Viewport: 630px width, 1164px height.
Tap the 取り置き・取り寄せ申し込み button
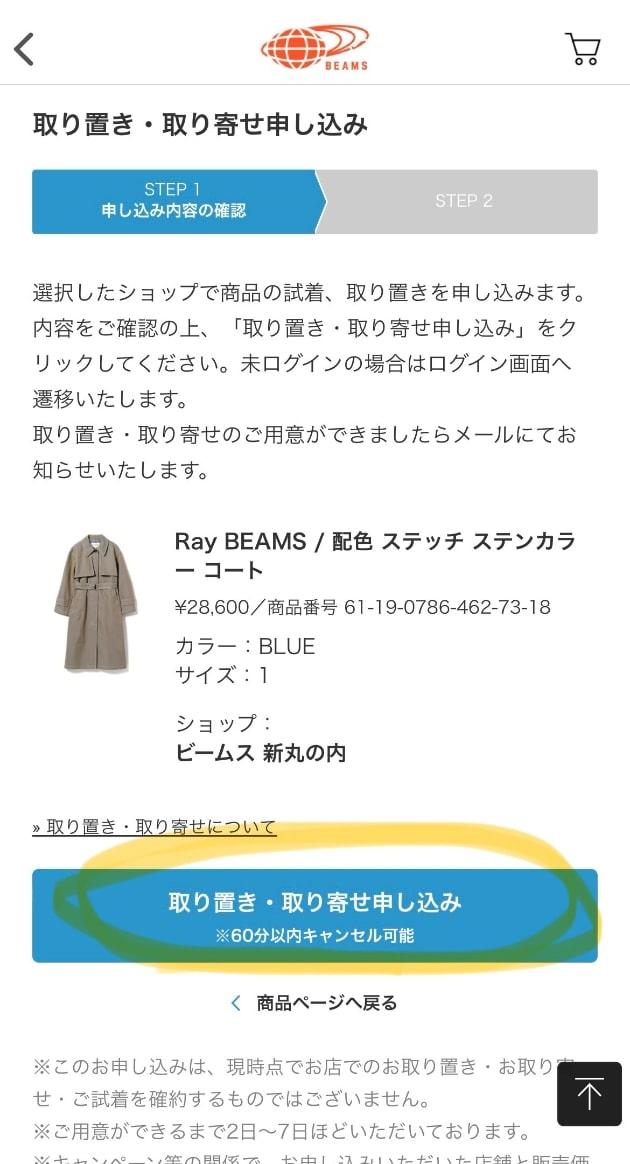coord(314,915)
